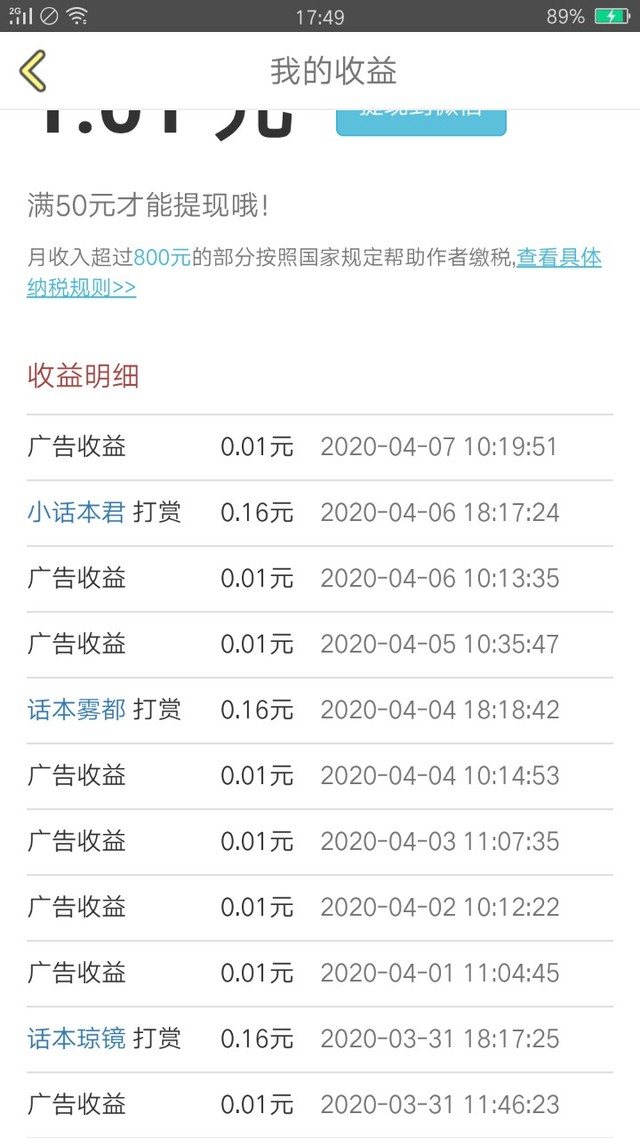640x1138 pixels.
Task: Open 小话本君 profile link
Action: tap(76, 513)
